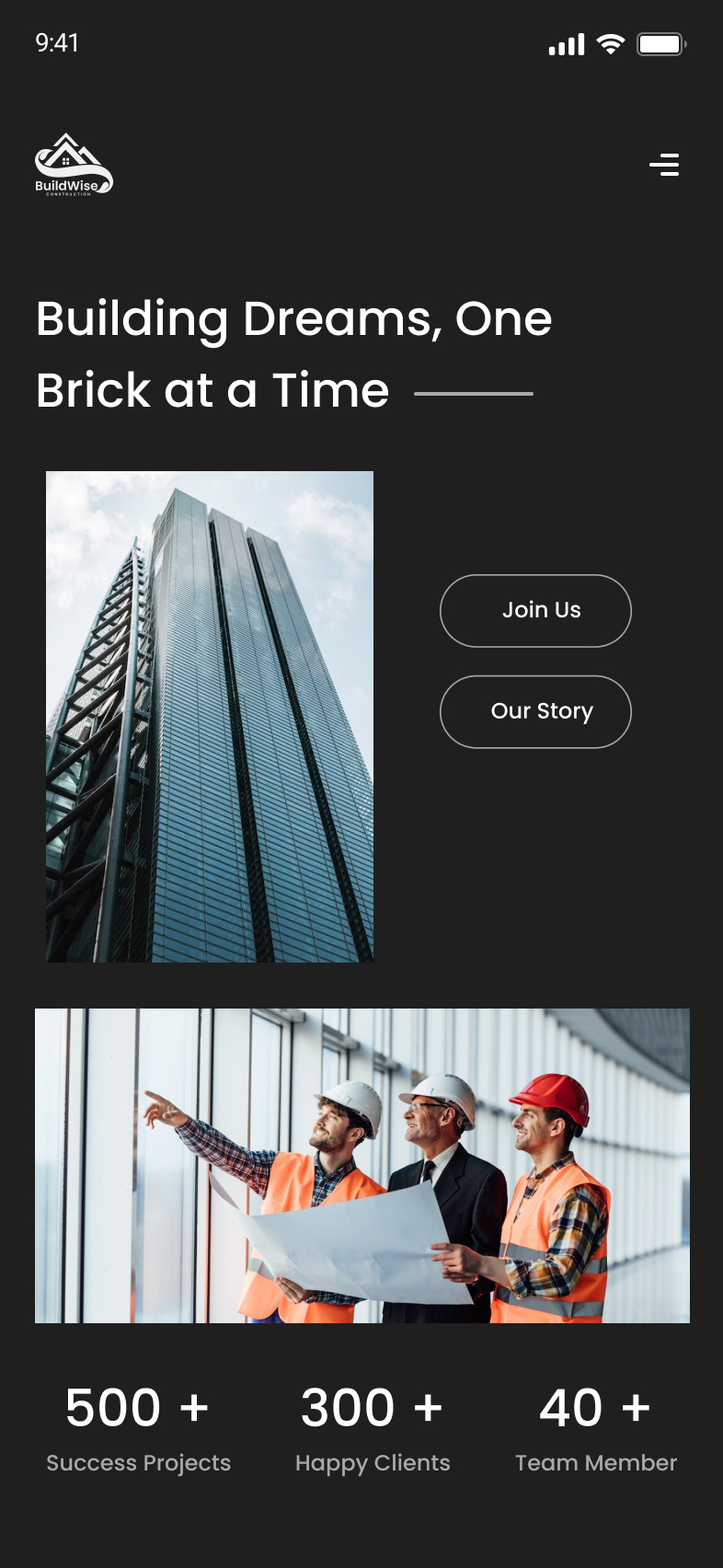Click the 300+ Happy Clients counter

(372, 1407)
